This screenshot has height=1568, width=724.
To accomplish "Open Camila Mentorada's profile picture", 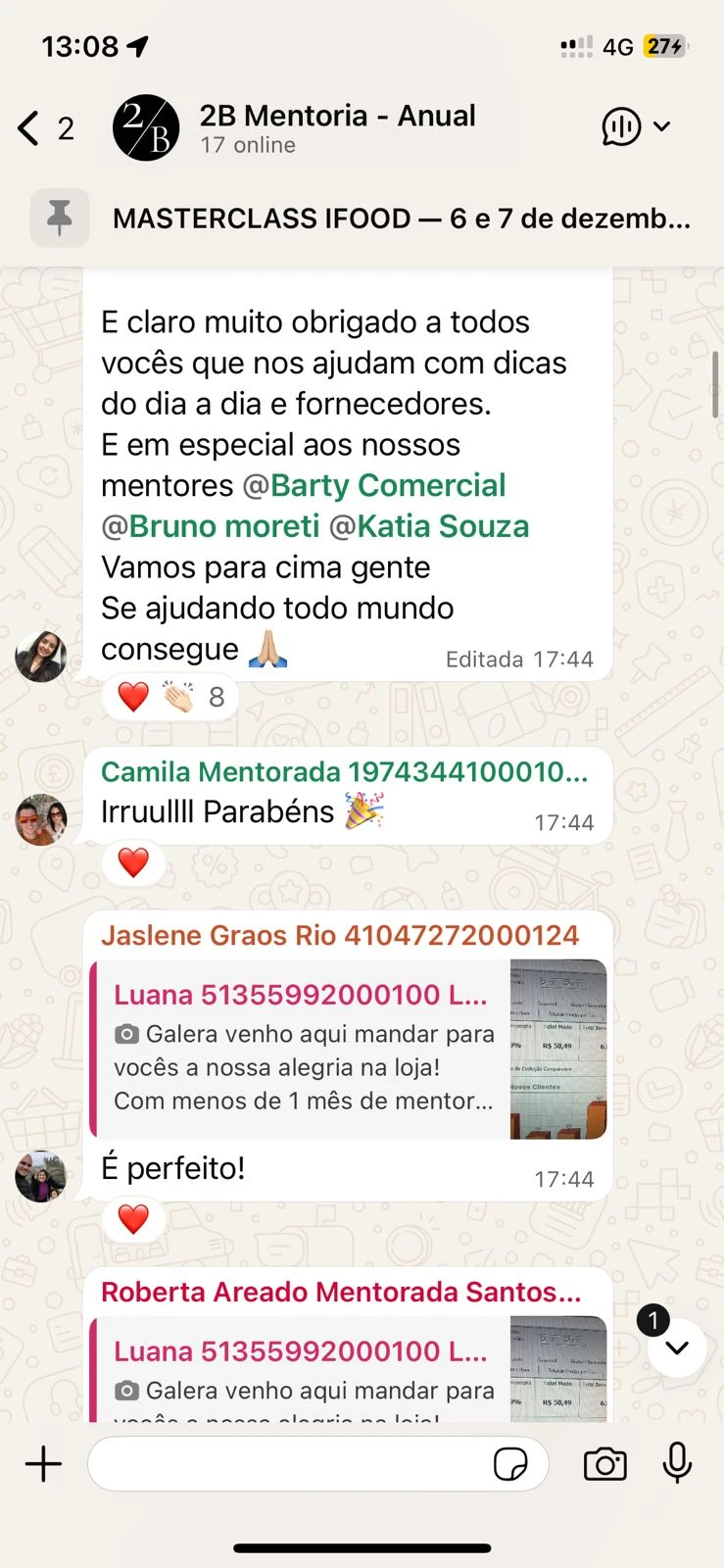I will pyautogui.click(x=41, y=818).
